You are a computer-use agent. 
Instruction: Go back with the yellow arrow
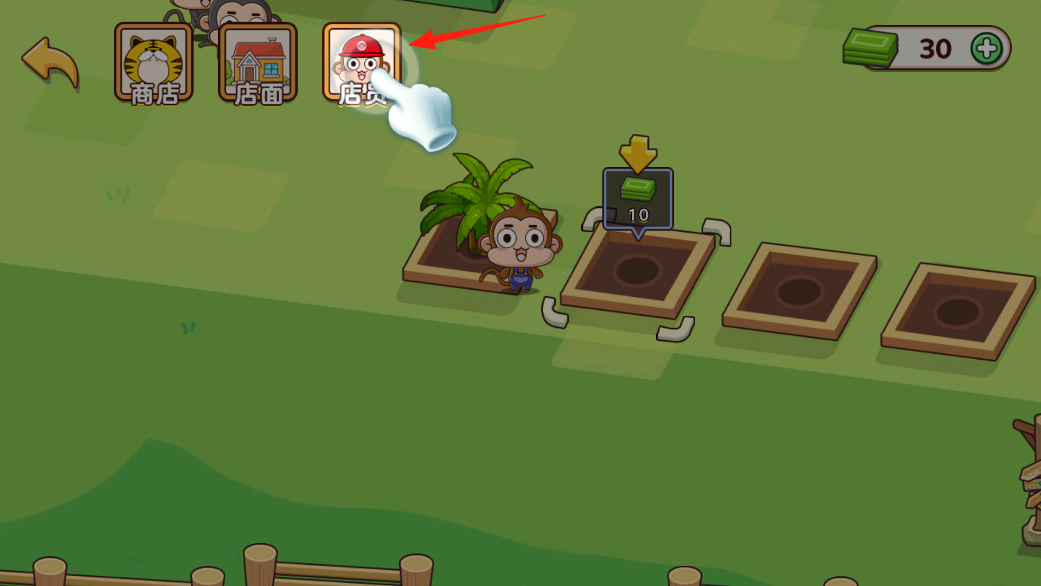click(50, 62)
